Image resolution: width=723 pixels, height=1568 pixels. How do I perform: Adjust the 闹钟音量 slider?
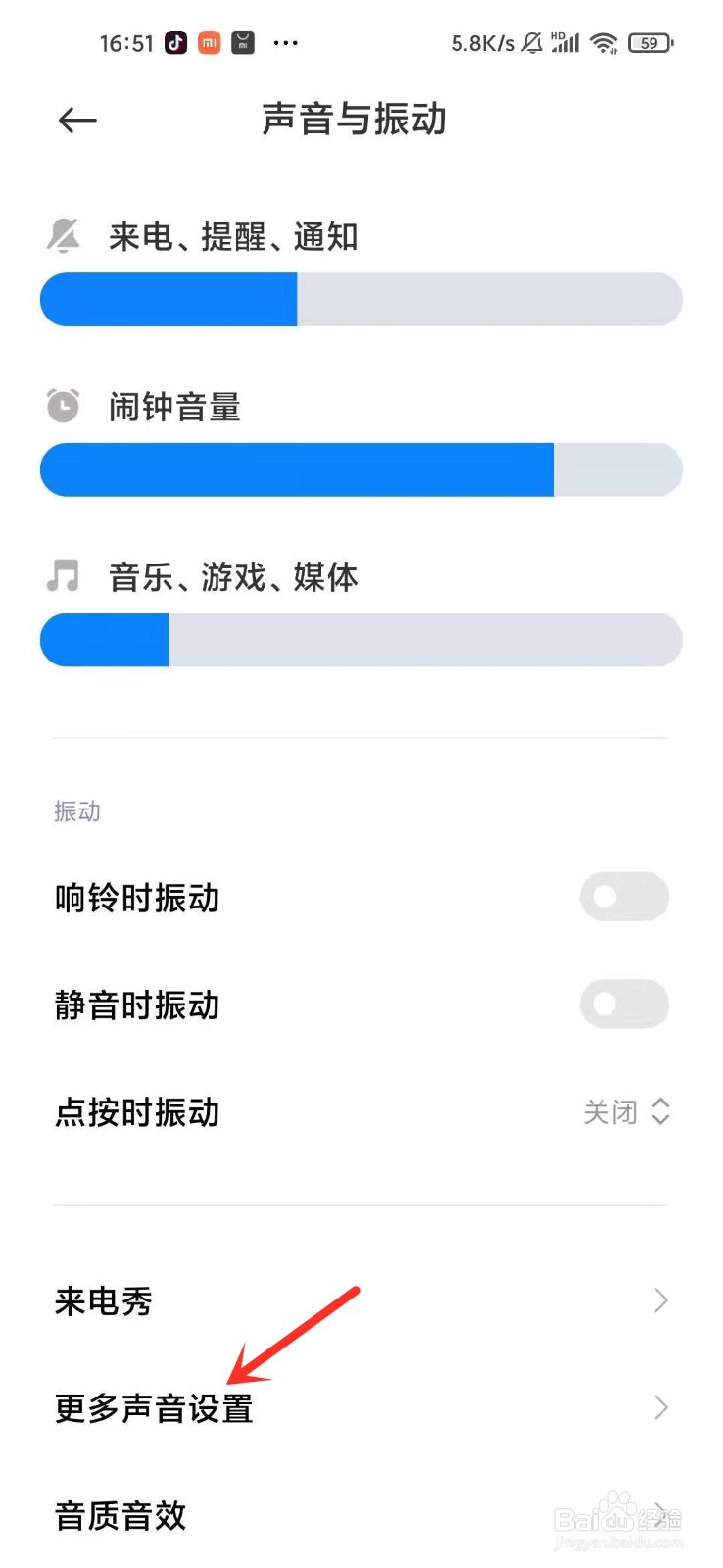(x=361, y=469)
